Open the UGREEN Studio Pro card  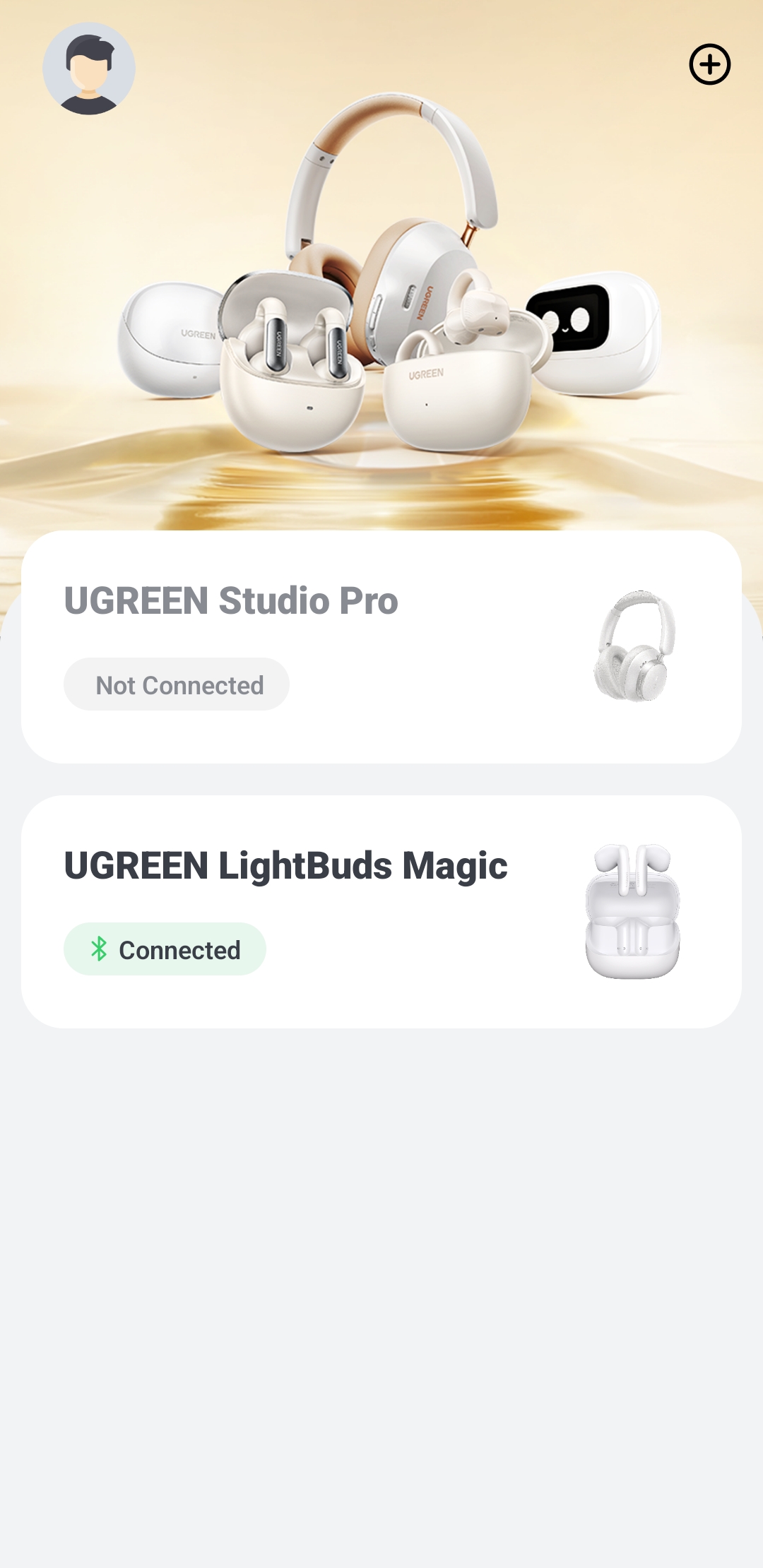pyautogui.click(x=381, y=646)
